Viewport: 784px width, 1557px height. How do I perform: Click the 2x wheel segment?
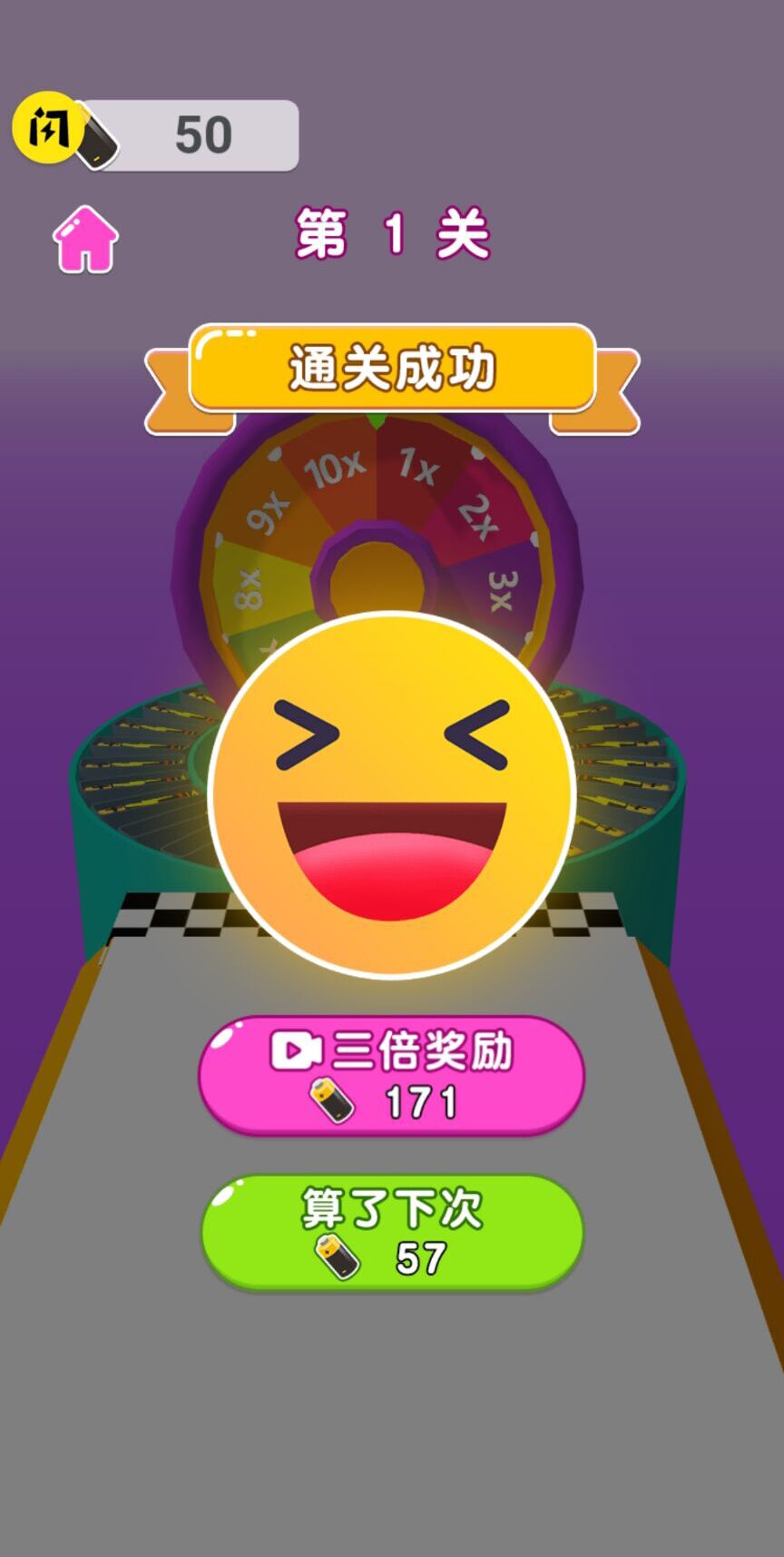[x=481, y=514]
